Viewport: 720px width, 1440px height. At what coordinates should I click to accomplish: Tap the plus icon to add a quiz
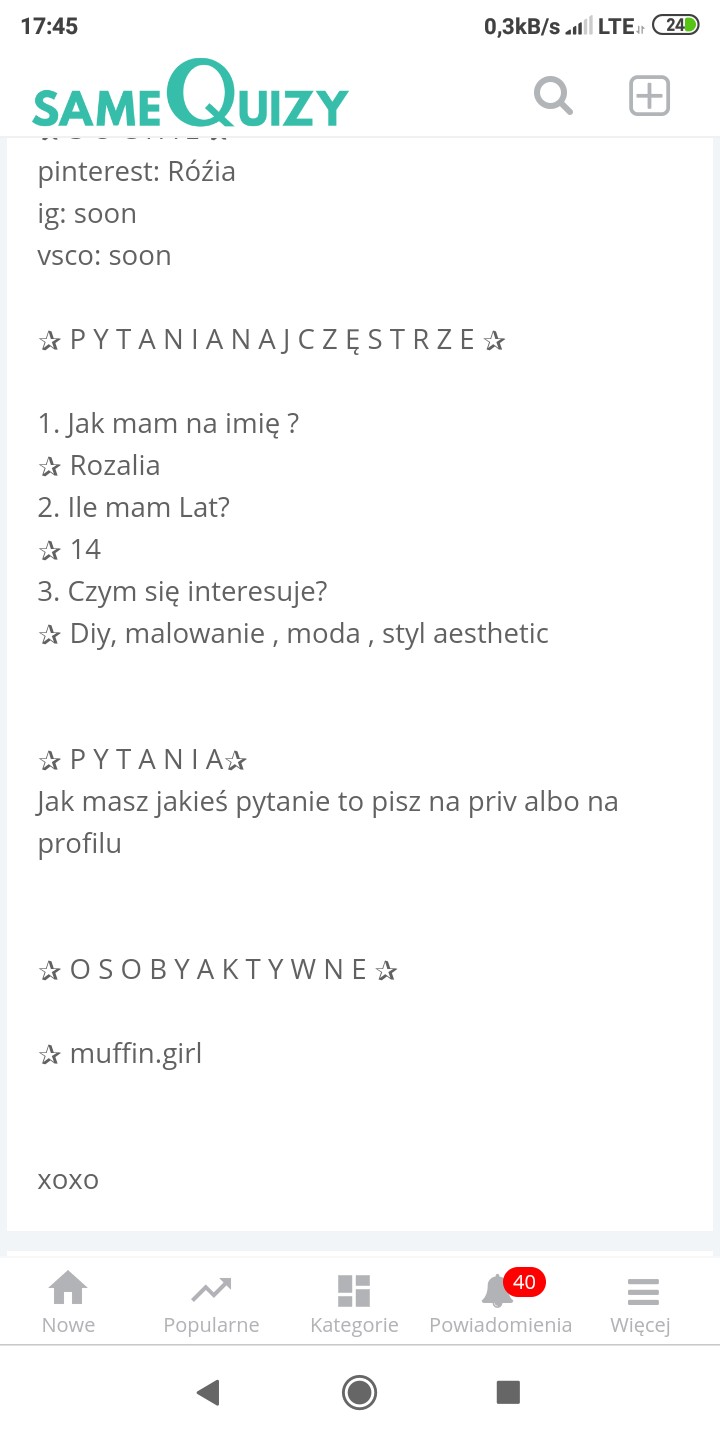click(649, 96)
